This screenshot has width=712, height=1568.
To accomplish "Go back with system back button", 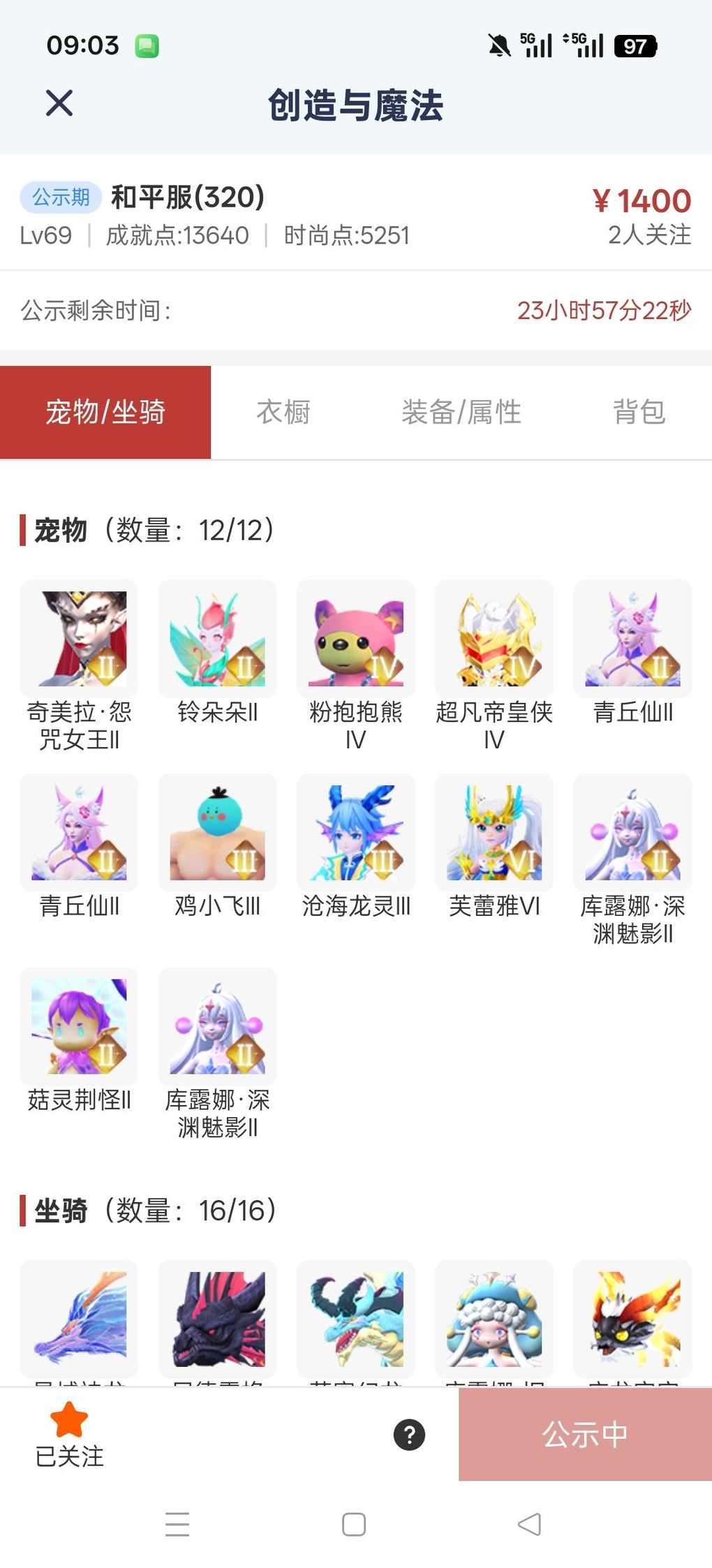I will (x=529, y=1524).
